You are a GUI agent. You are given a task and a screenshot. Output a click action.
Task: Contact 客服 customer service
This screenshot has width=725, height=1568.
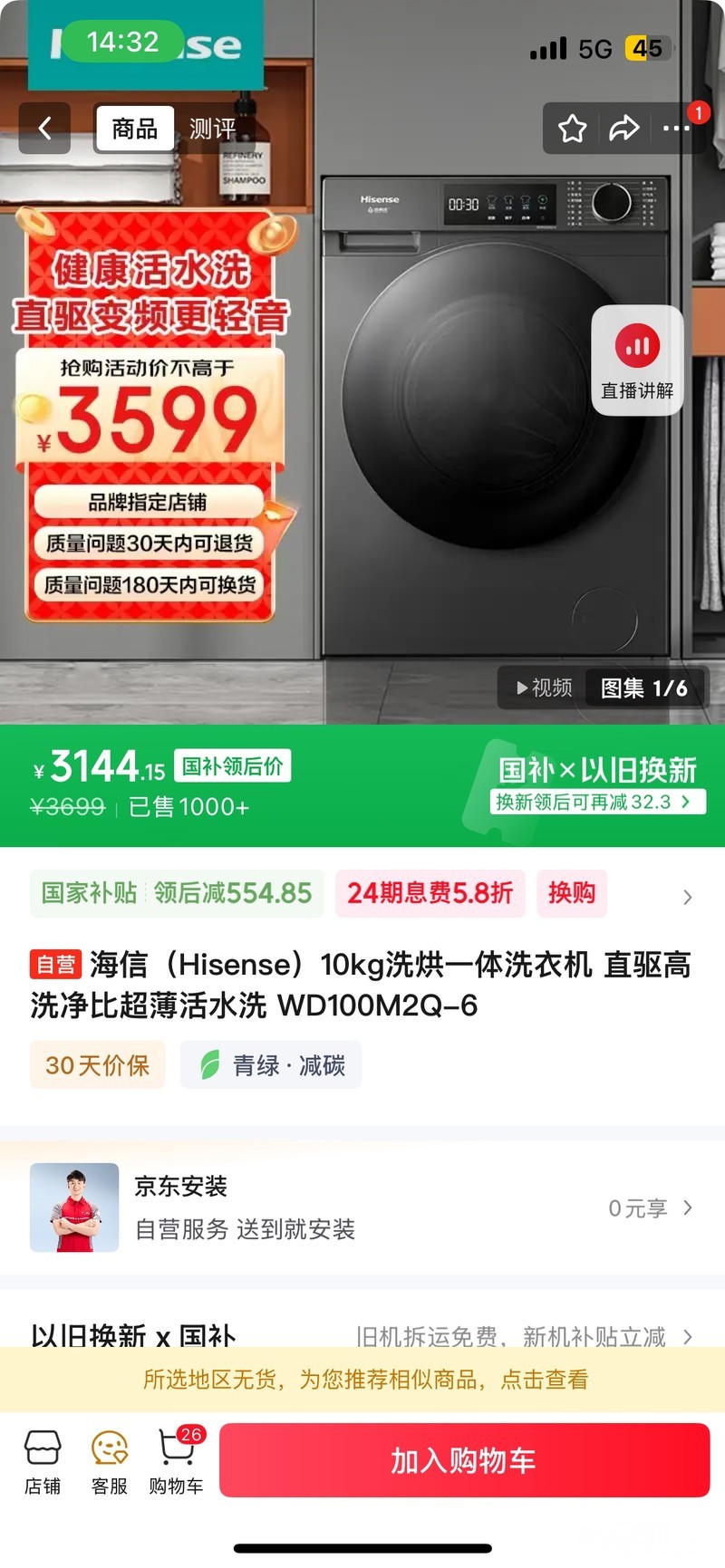point(110,1461)
